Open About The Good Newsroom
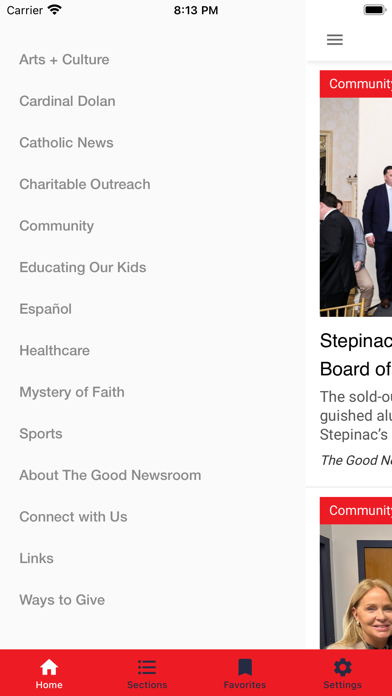Image resolution: width=392 pixels, height=696 pixels. tap(110, 475)
